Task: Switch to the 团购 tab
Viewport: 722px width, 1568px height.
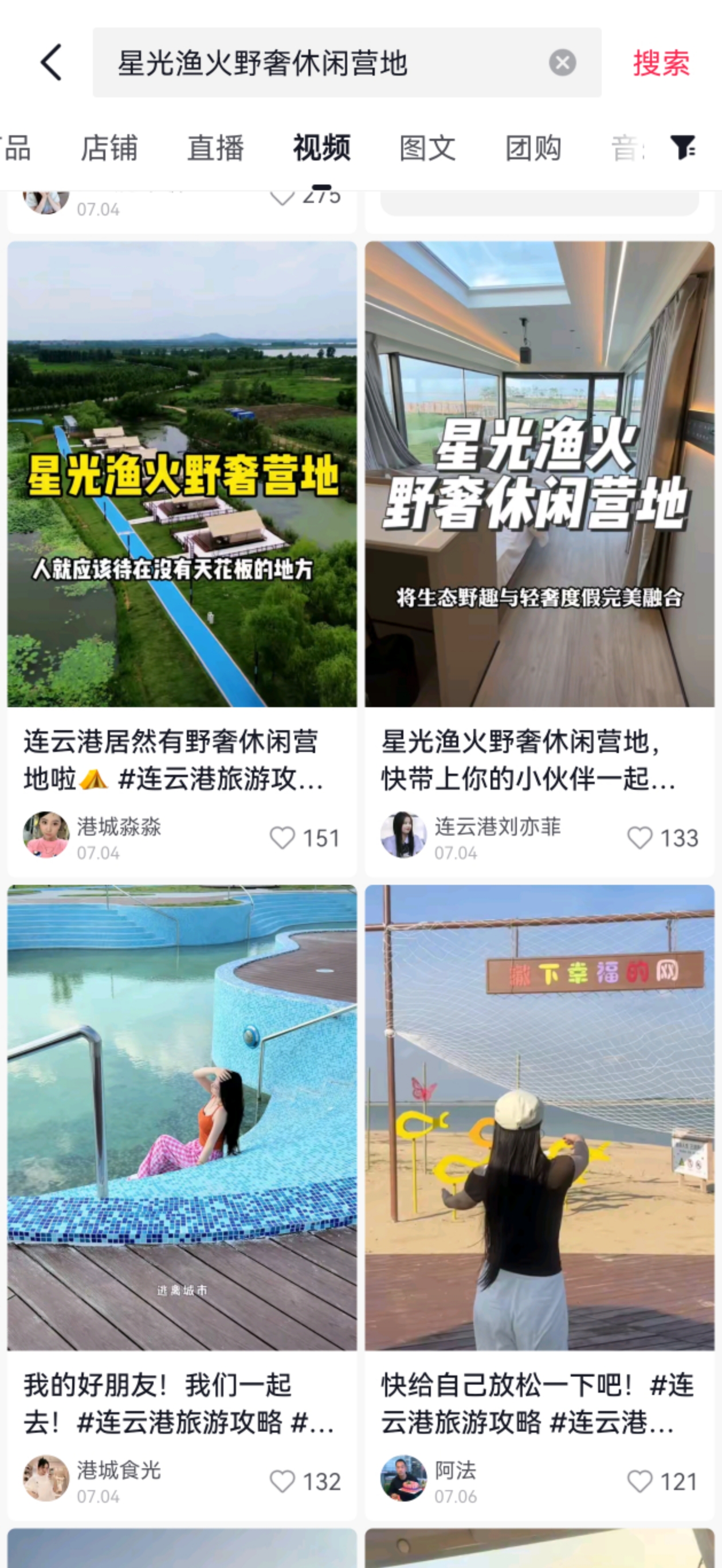Action: 533,148
